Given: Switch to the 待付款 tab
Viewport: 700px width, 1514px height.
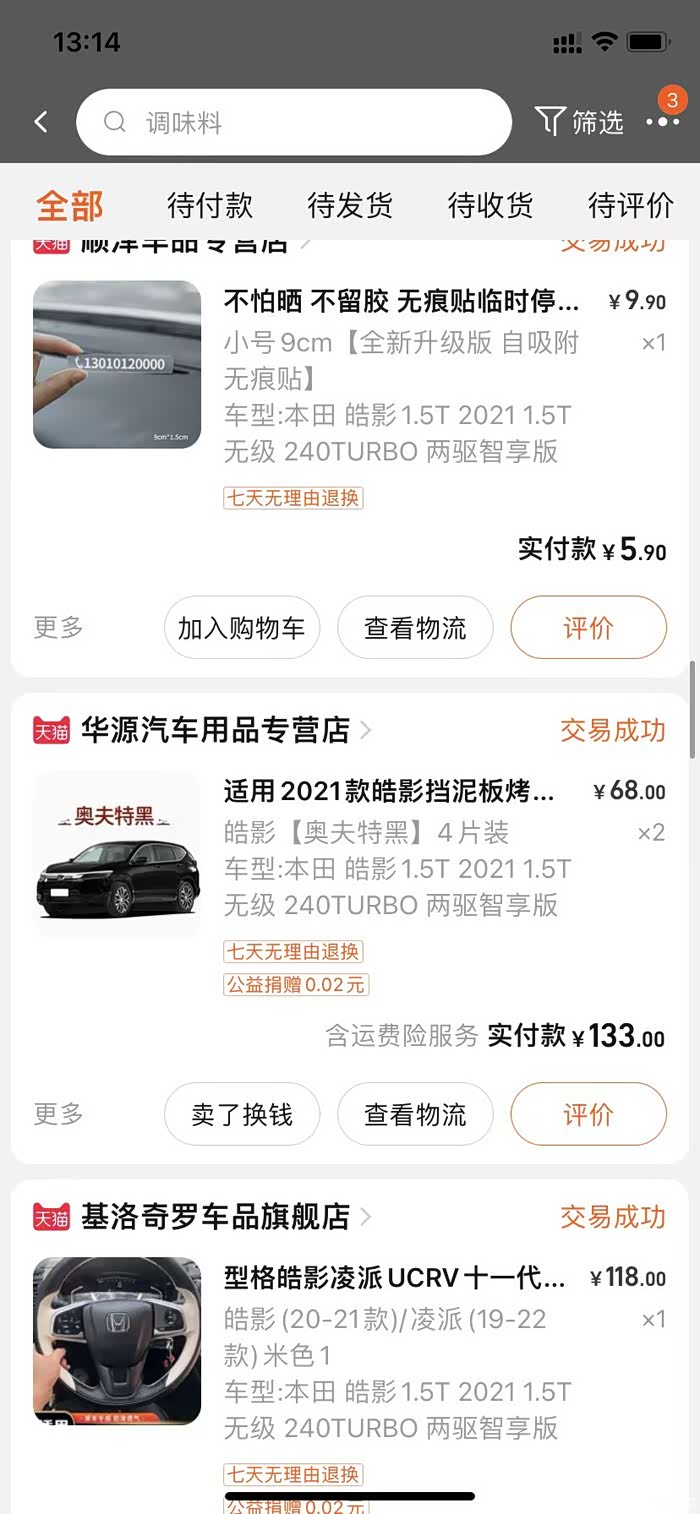Looking at the screenshot, I should [210, 206].
